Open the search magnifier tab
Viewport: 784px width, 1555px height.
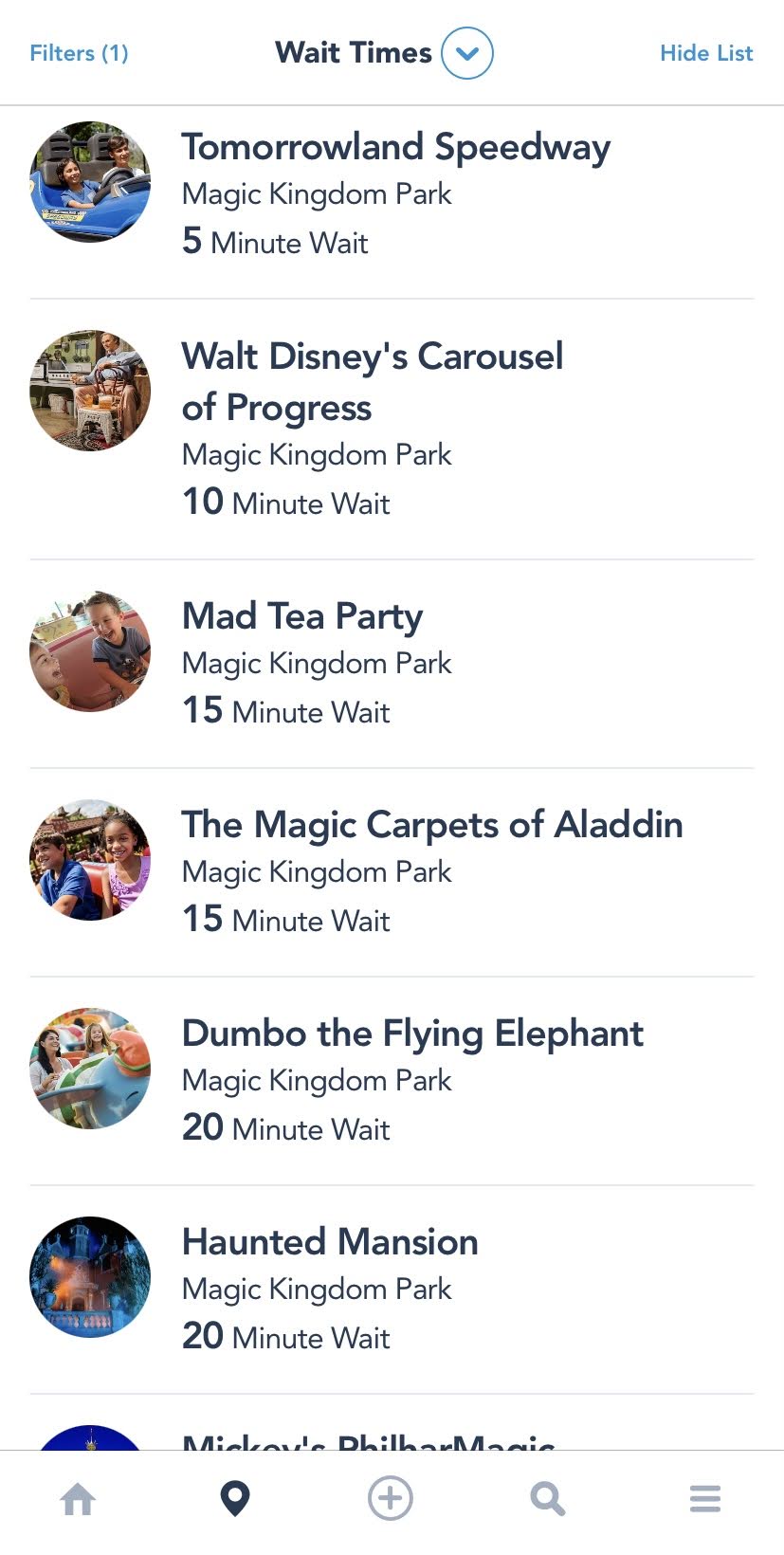coord(547,1499)
